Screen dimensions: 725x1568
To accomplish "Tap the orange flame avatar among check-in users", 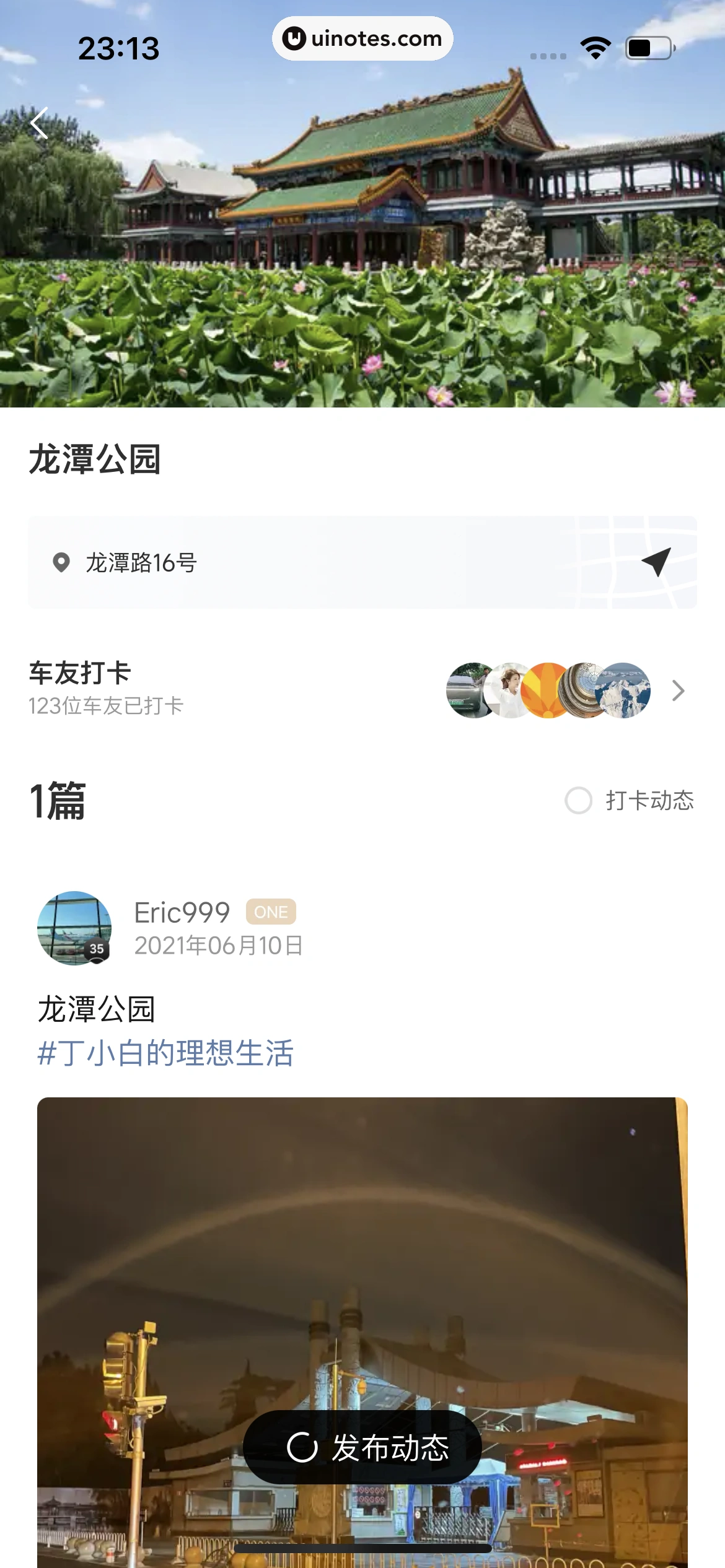I will [x=547, y=692].
